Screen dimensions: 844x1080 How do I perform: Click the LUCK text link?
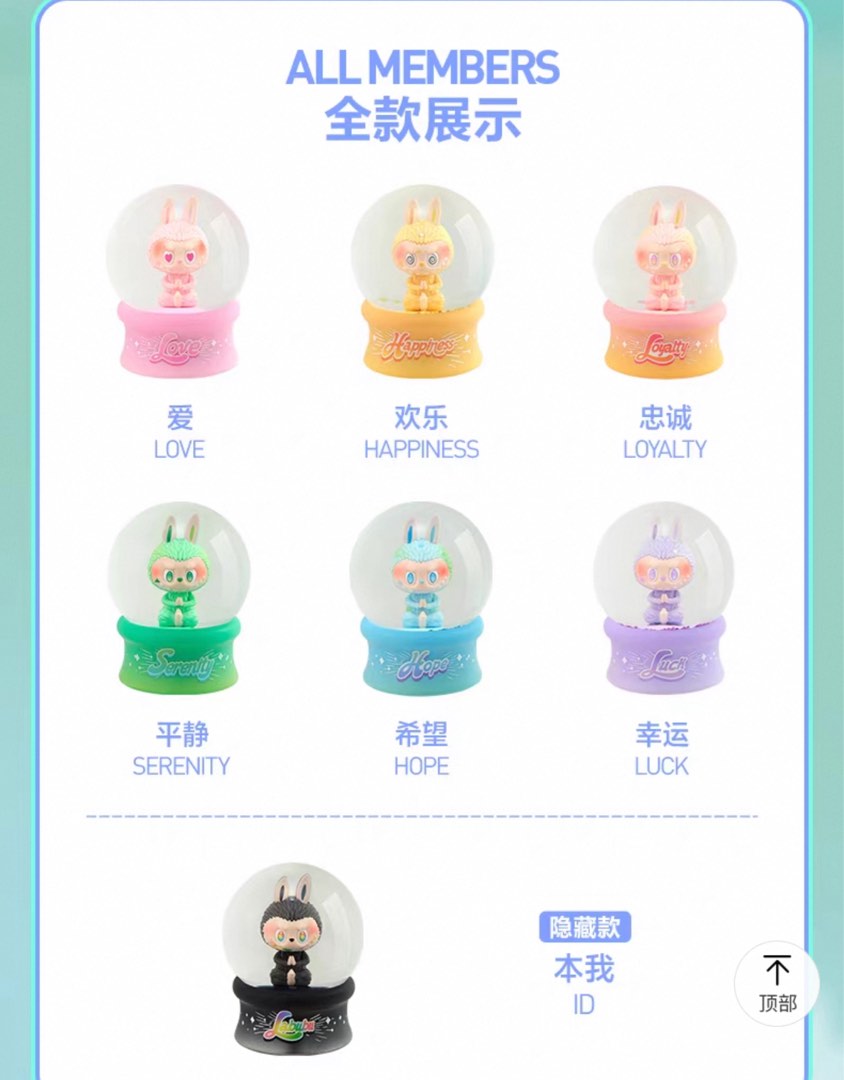[662, 767]
